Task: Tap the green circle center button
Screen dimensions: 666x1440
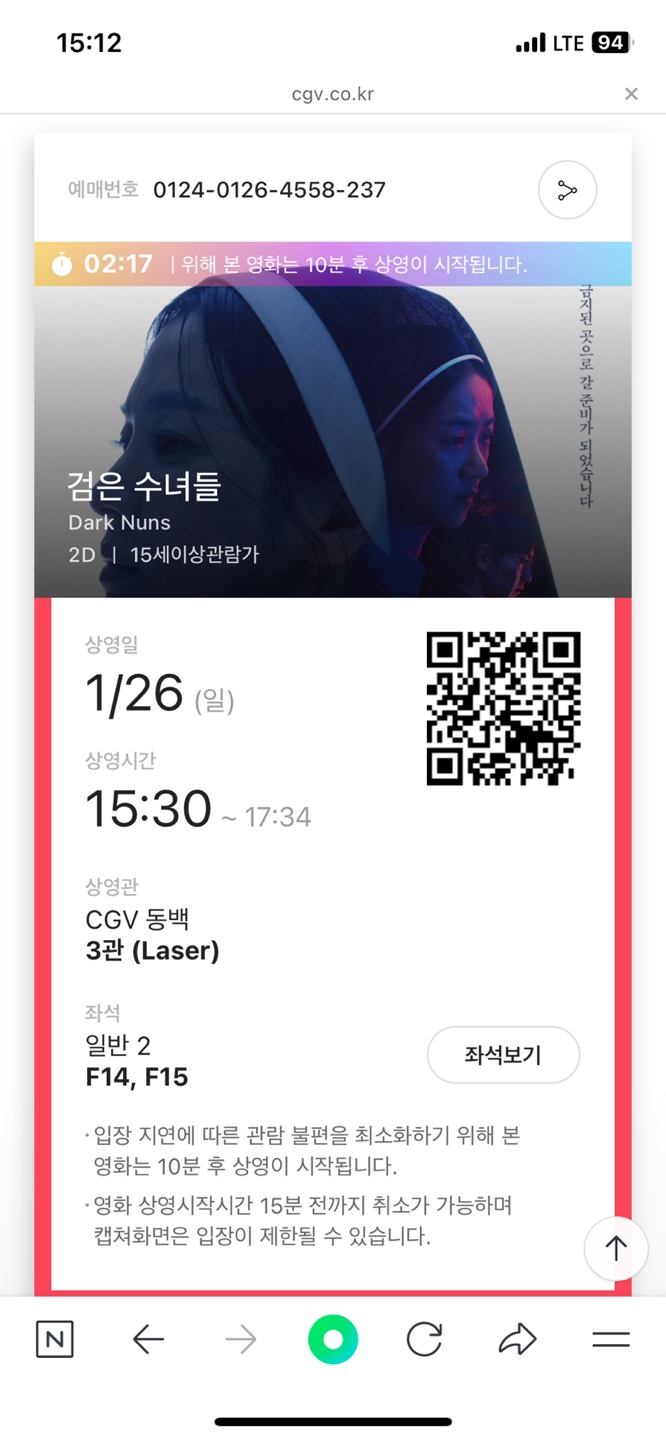Action: 333,1339
